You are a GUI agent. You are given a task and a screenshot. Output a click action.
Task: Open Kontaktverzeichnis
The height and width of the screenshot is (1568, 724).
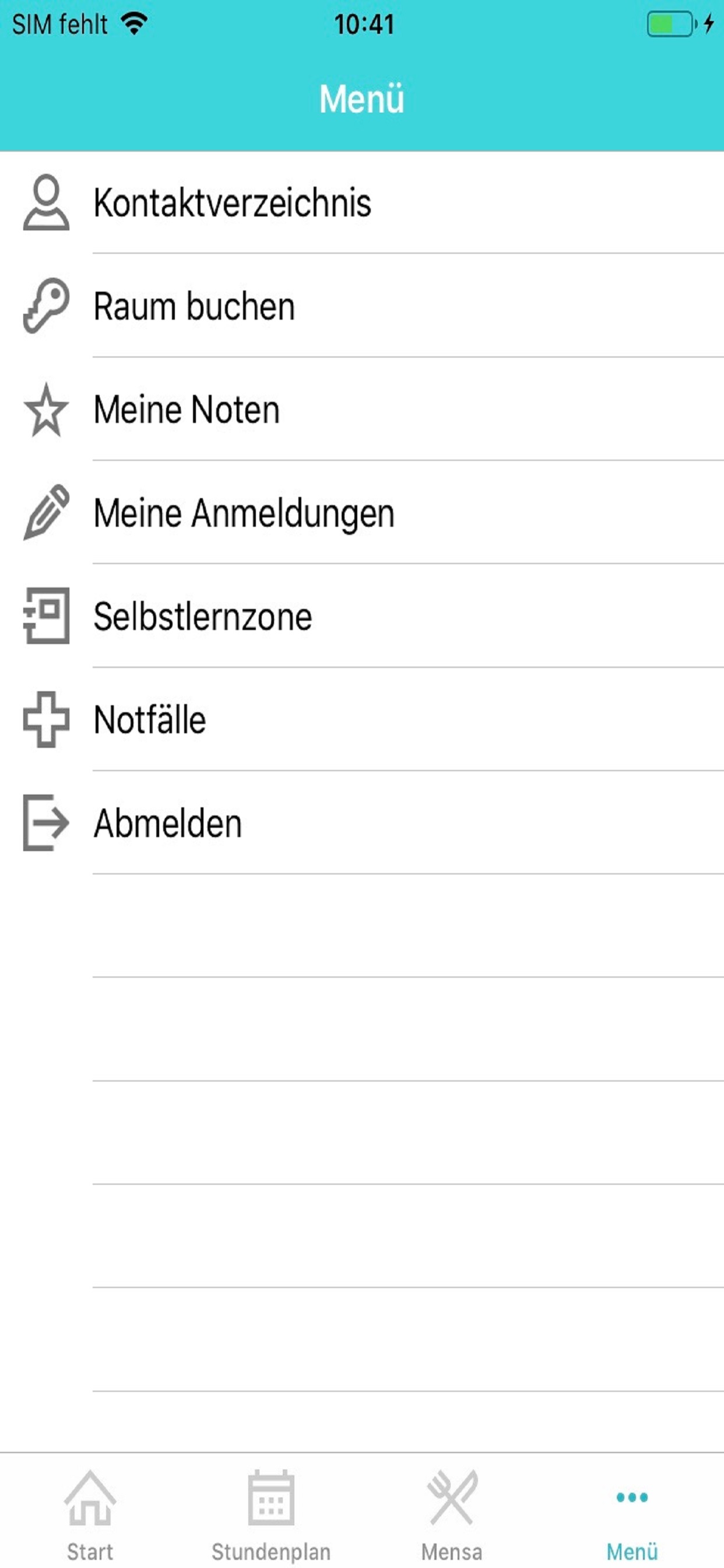(x=232, y=202)
